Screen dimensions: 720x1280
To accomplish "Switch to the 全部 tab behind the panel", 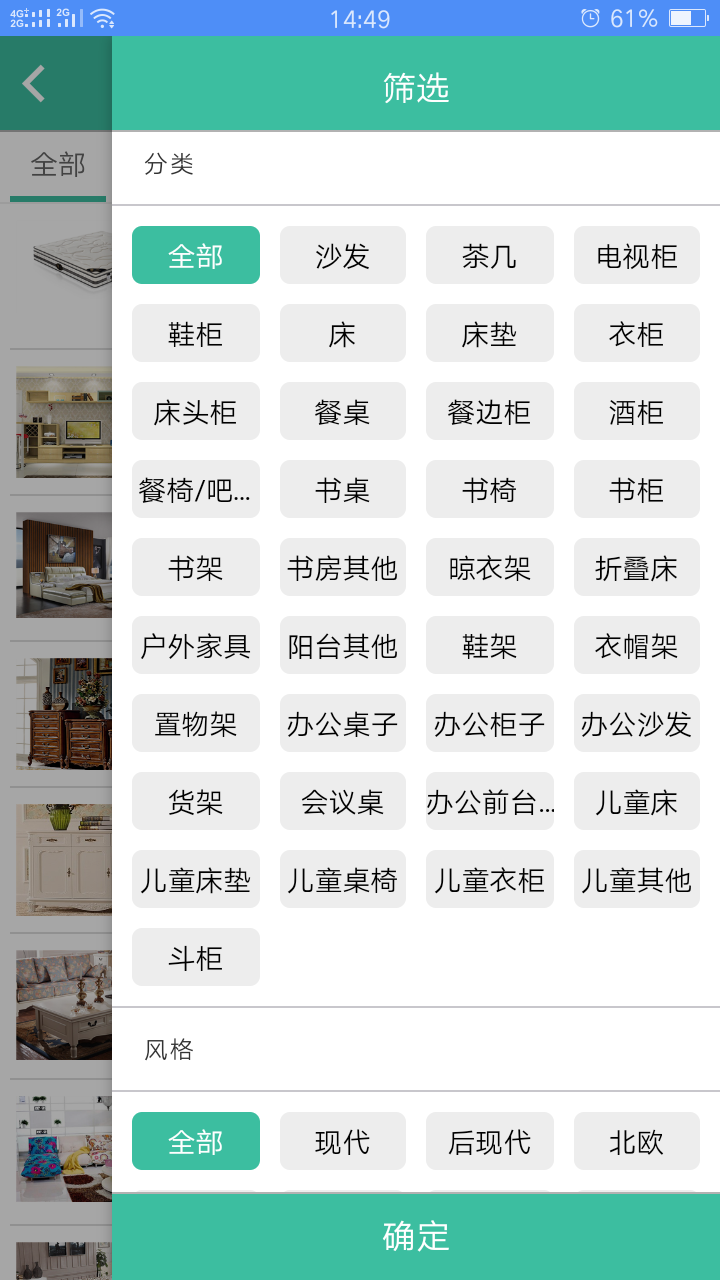I will click(58, 165).
